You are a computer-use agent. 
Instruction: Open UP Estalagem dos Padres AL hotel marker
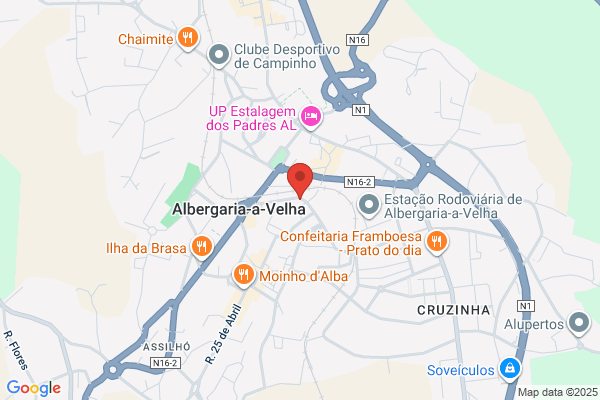[x=310, y=117]
